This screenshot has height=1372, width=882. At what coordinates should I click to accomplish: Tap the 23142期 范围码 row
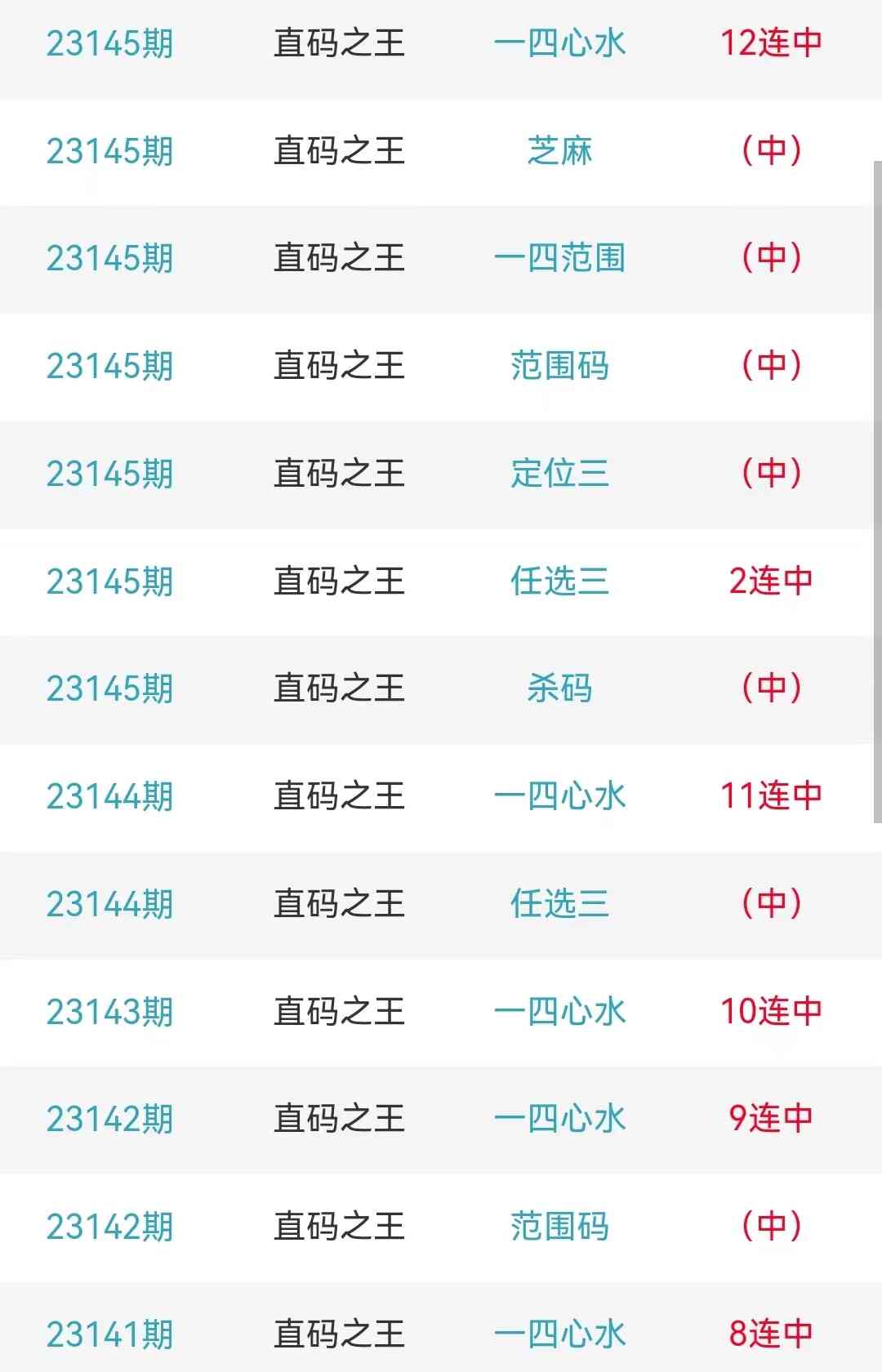(x=559, y=1227)
